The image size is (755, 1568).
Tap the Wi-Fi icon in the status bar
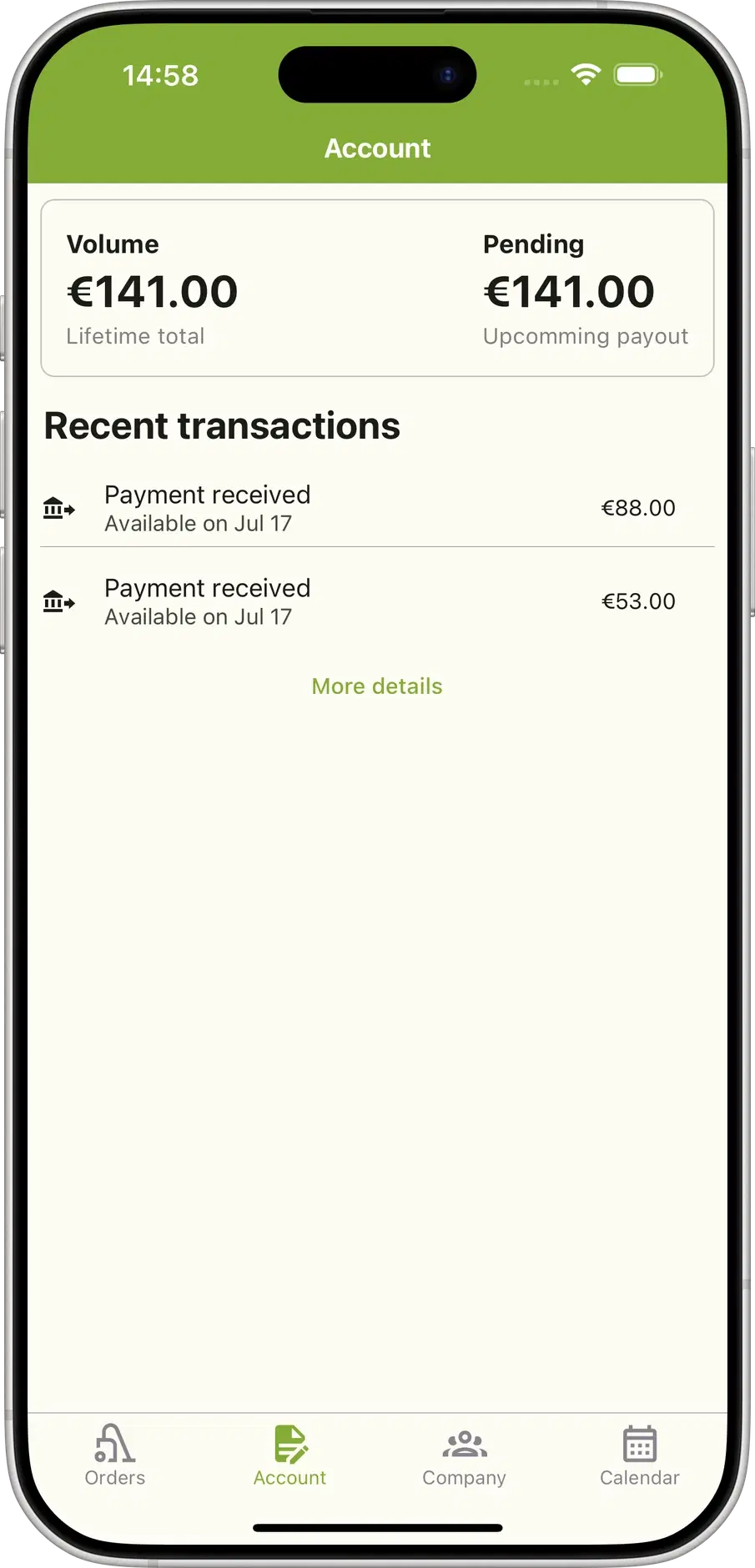pos(586,74)
